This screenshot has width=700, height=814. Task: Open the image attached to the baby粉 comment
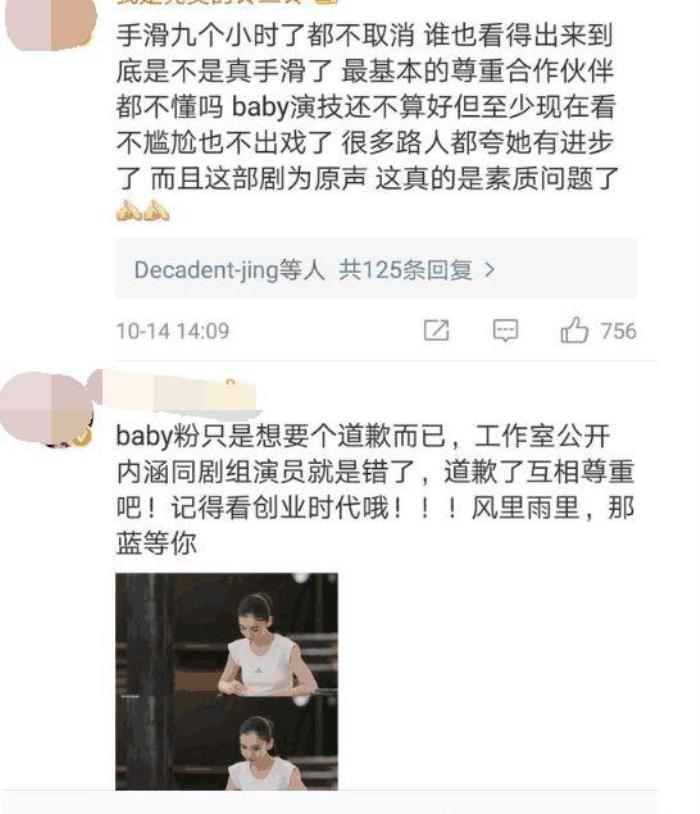(x=226, y=682)
